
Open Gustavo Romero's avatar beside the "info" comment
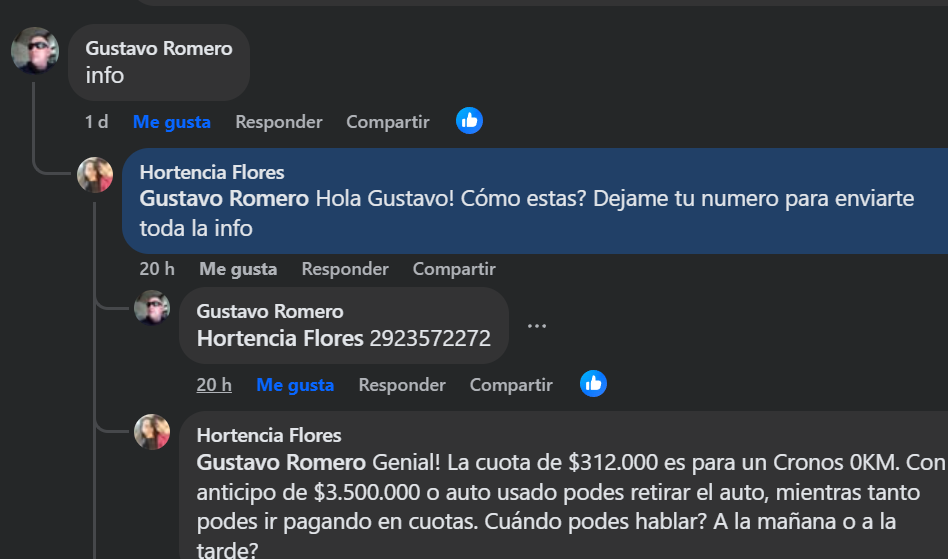[35, 50]
